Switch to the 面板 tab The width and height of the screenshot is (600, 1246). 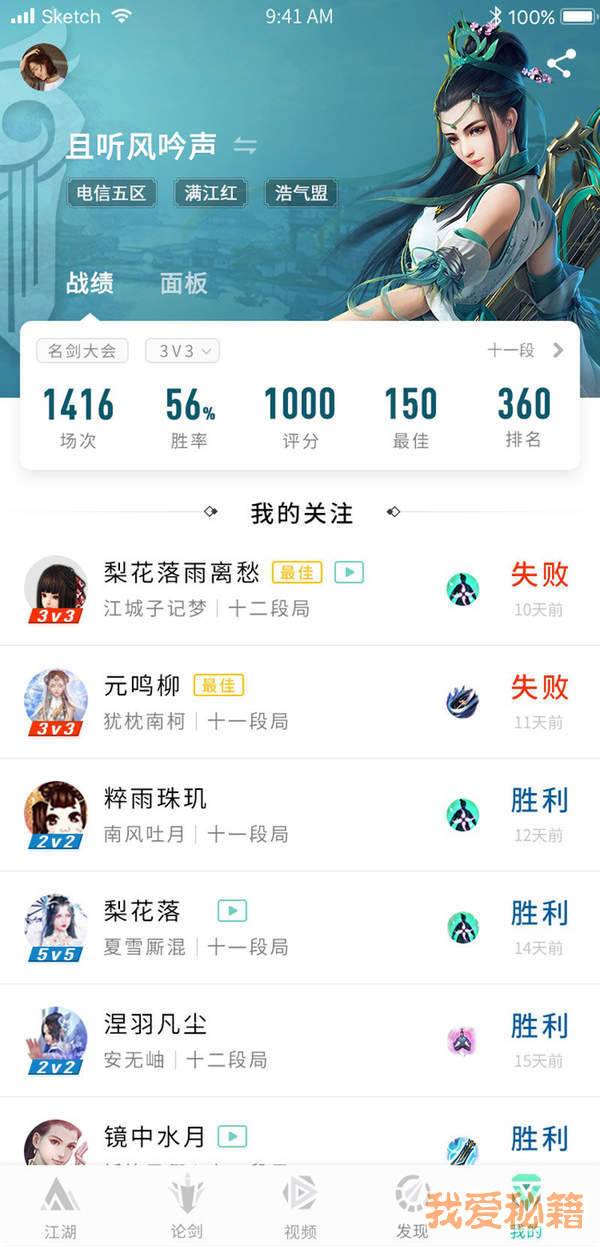(184, 283)
